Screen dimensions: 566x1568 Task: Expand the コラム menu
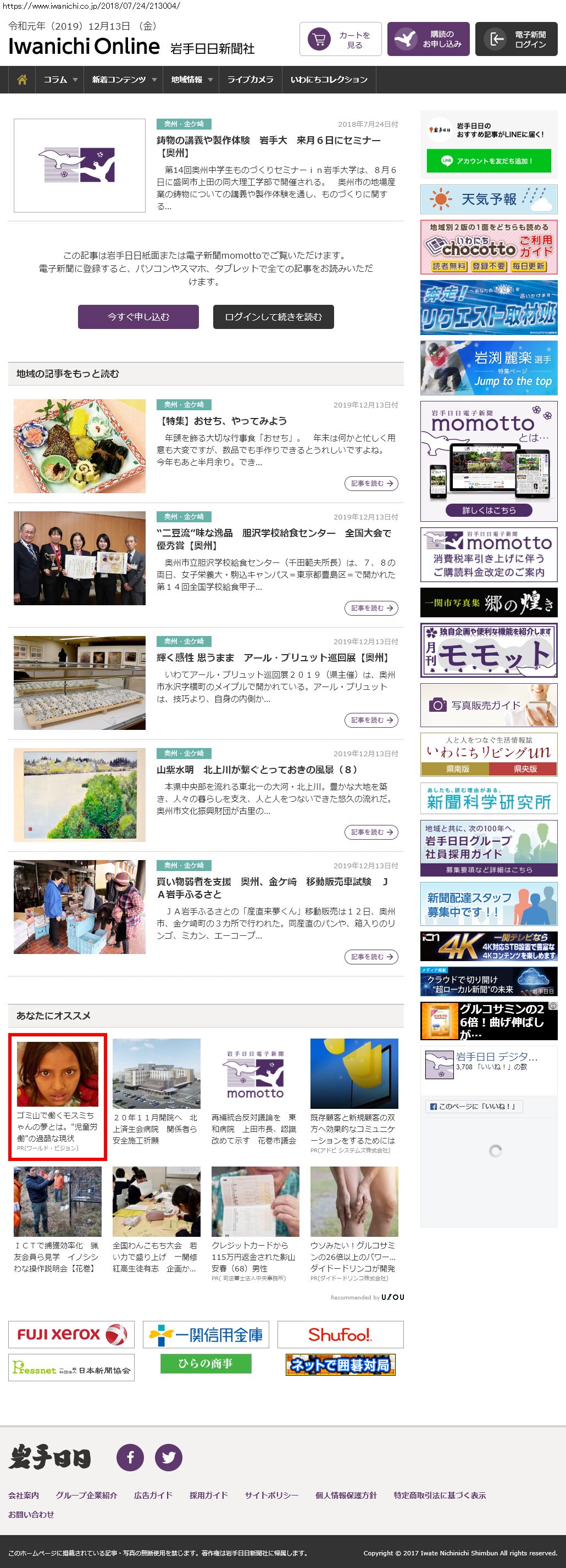(x=60, y=80)
